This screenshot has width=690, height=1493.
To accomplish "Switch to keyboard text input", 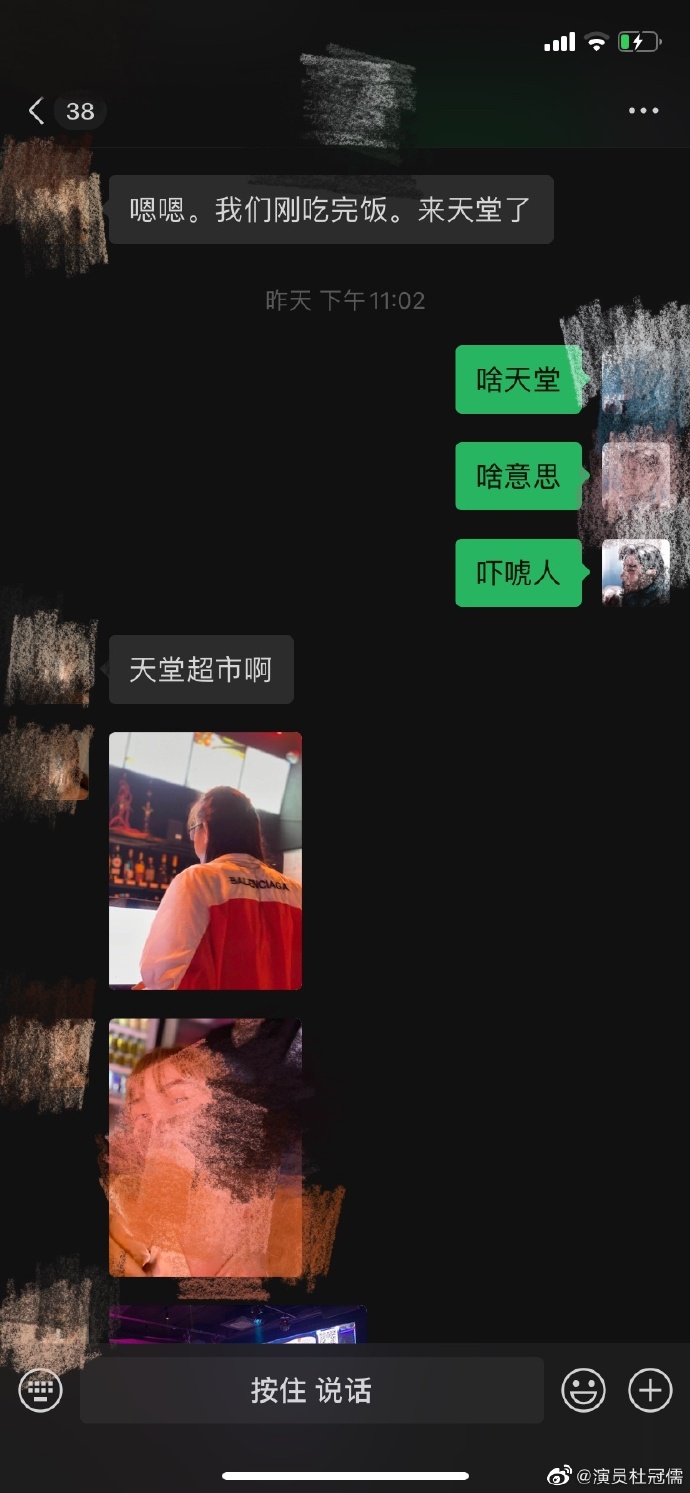I will [40, 1390].
